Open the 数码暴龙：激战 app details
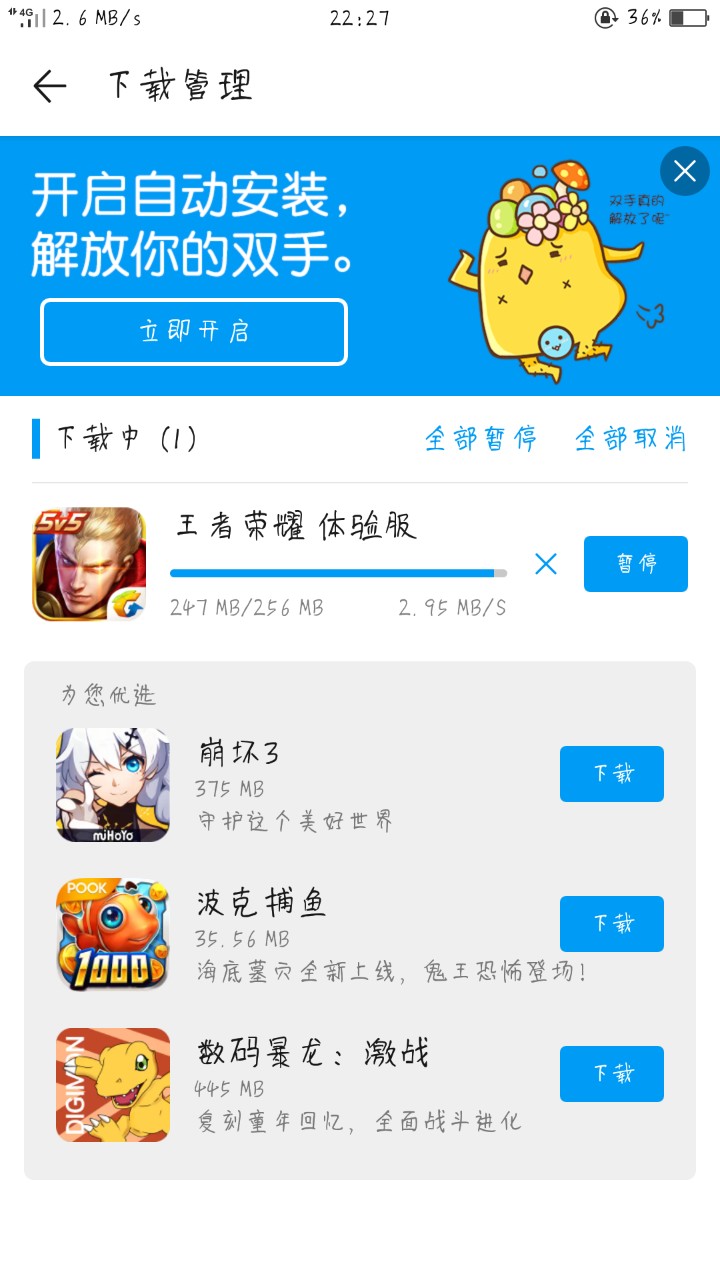 pyautogui.click(x=113, y=1085)
